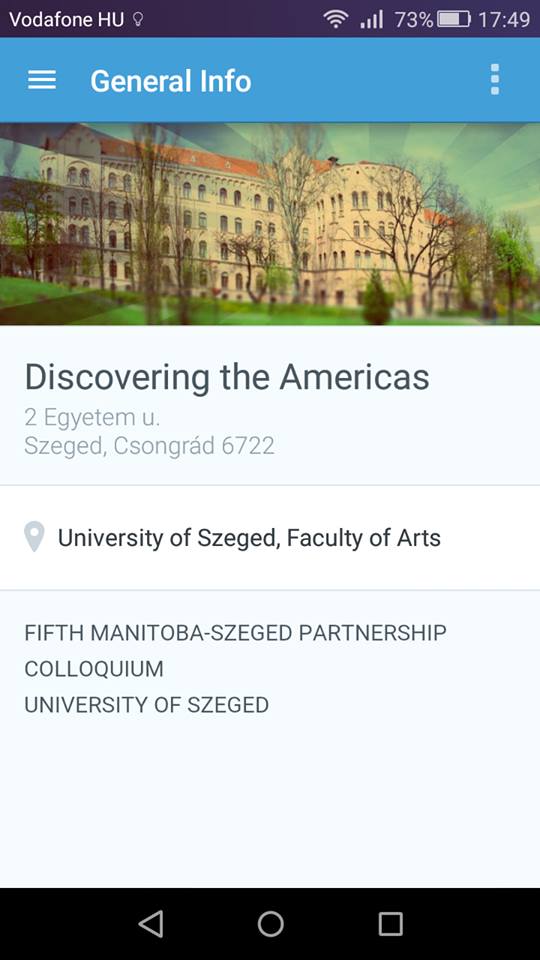Open the three-dot overflow menu

click(495, 80)
